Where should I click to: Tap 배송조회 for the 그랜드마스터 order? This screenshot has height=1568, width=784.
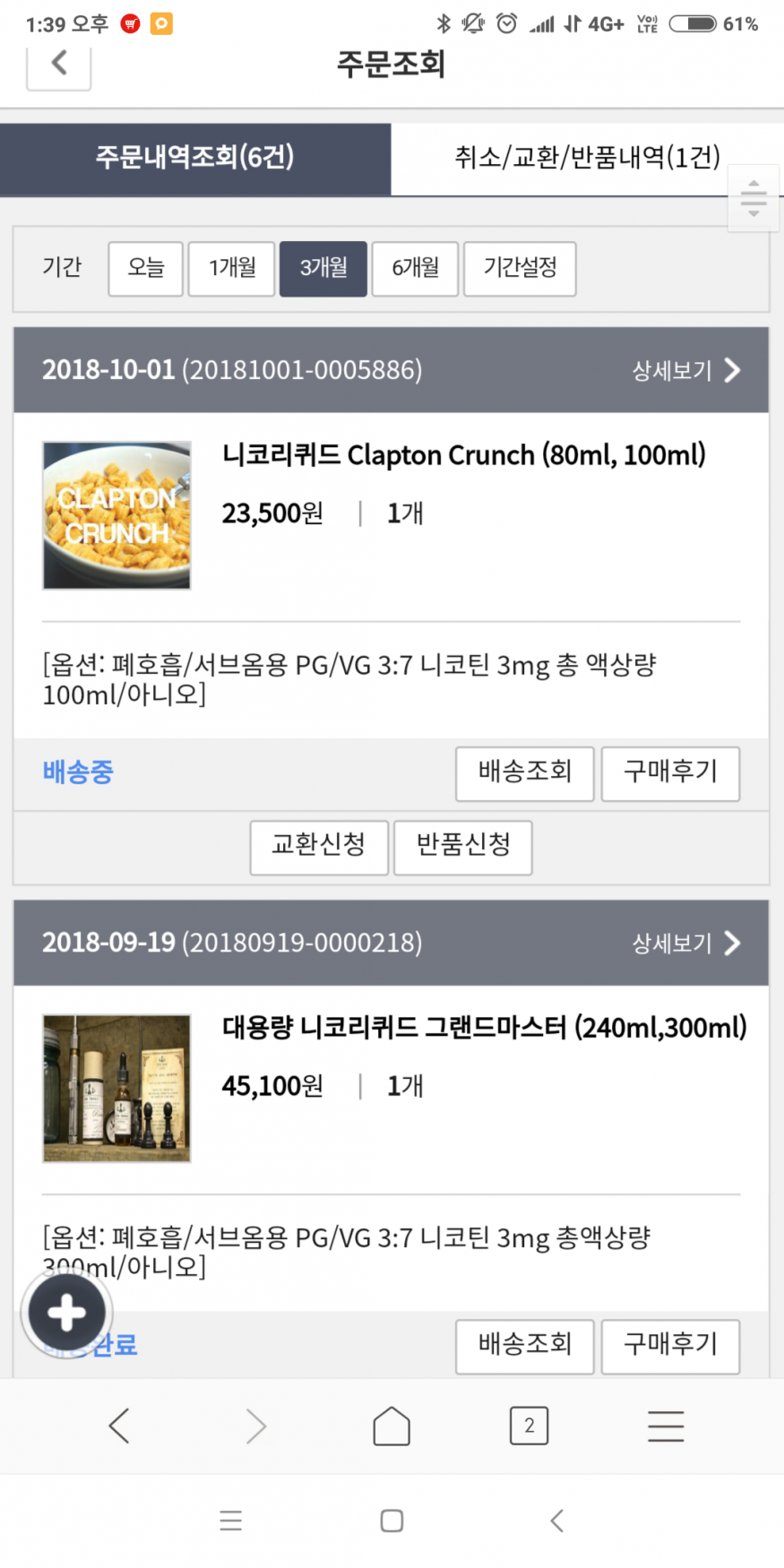[x=524, y=1345]
